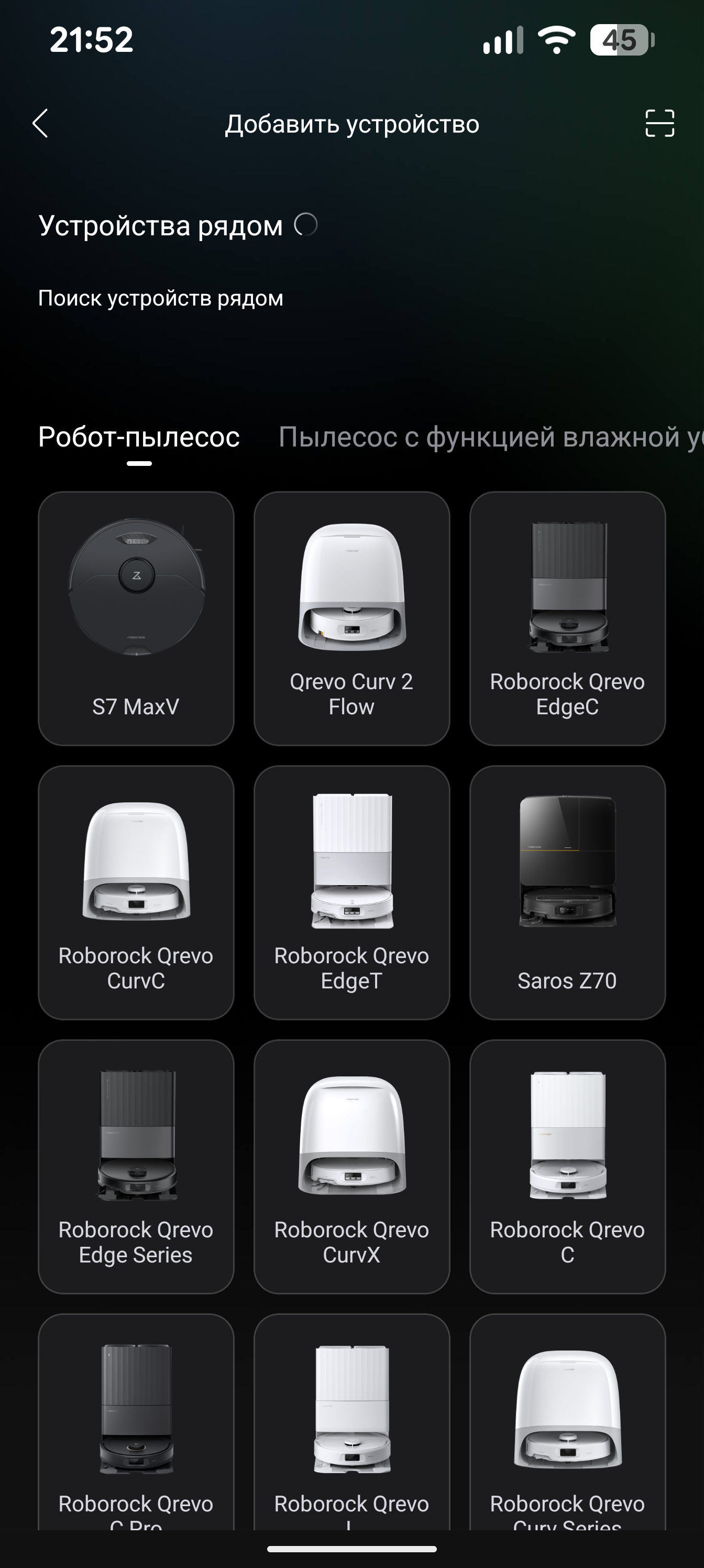Viewport: 704px width, 1568px height.
Task: Select Roborock Qrevo Curv Series
Action: tap(567, 1424)
